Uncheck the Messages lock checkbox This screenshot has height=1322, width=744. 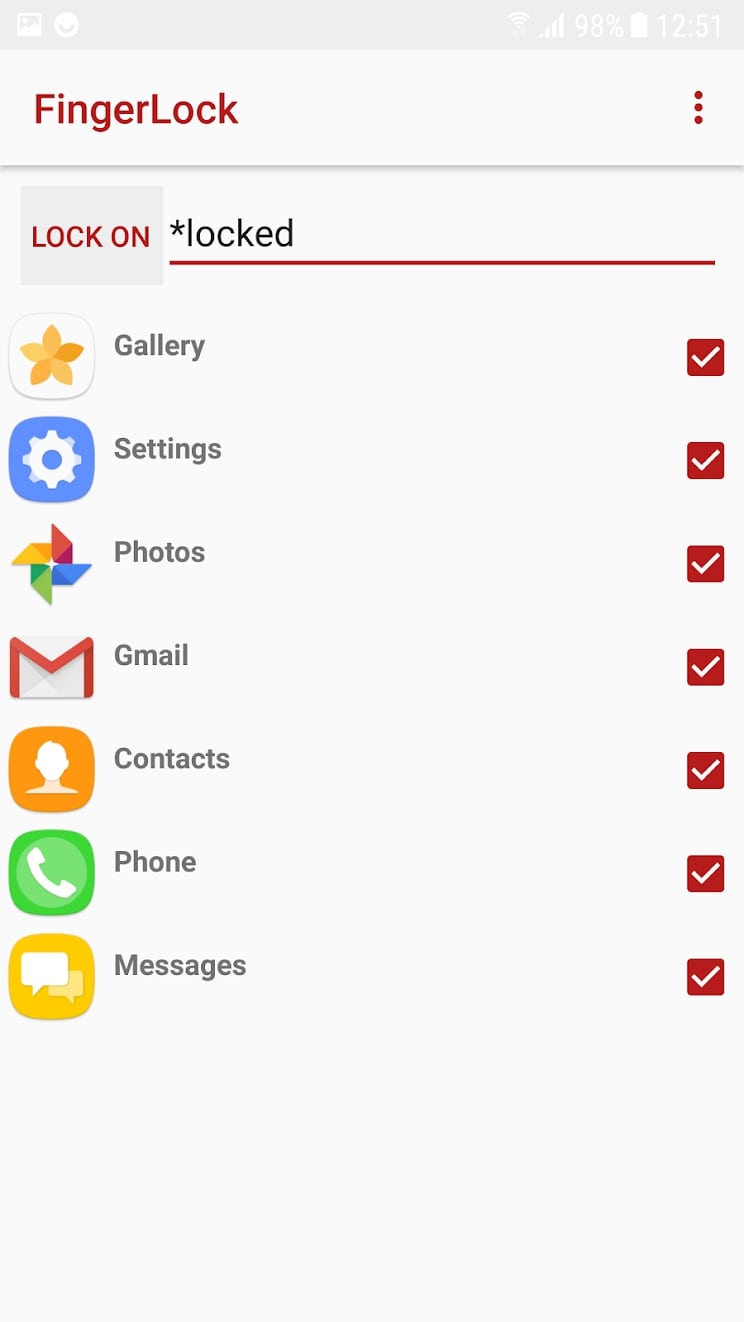click(x=705, y=977)
